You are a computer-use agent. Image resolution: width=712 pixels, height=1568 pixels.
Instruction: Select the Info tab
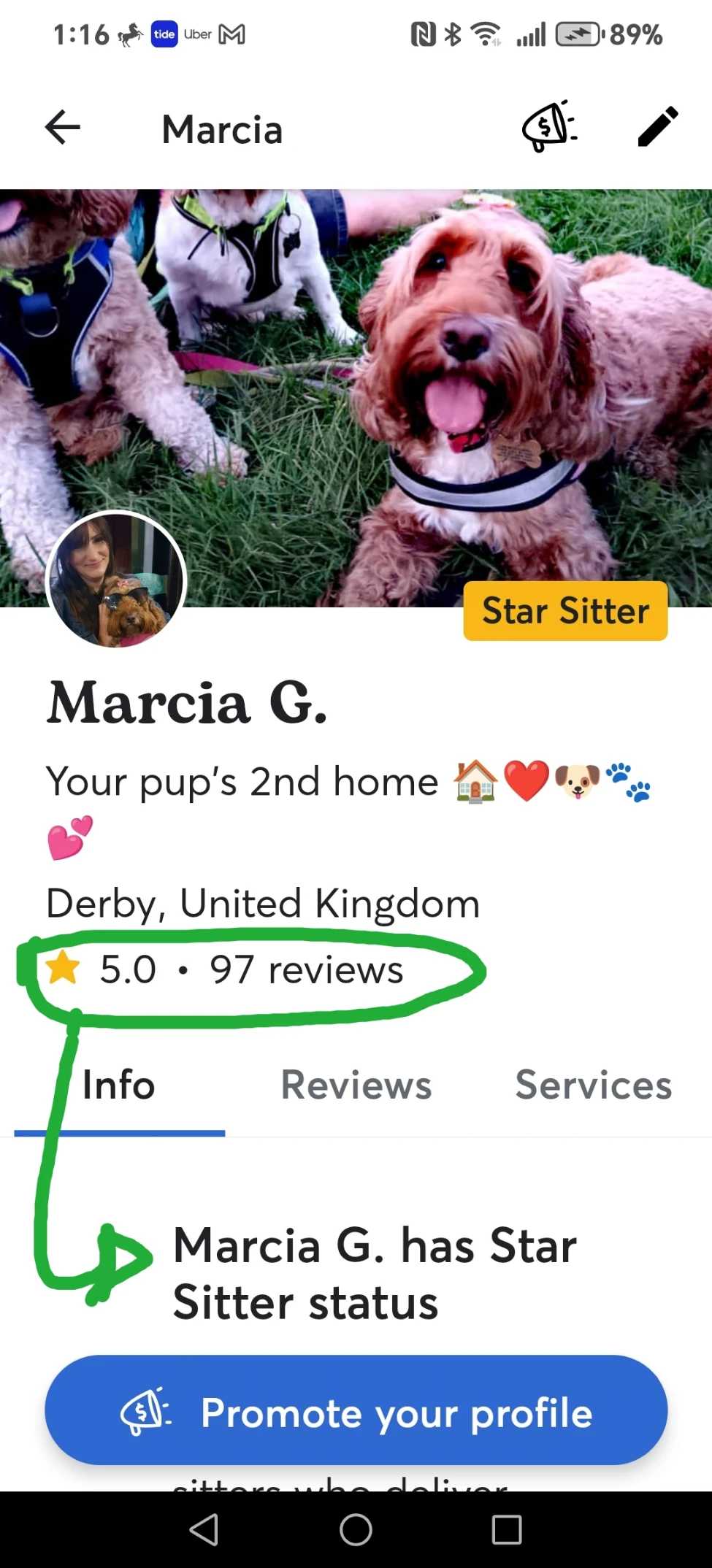(x=119, y=1085)
